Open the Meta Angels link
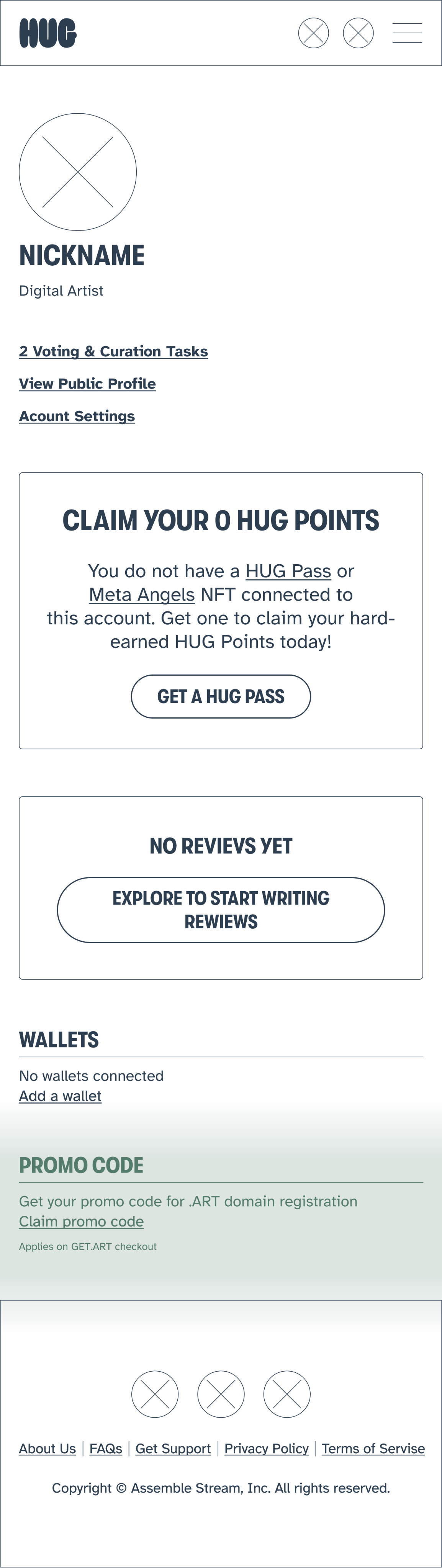The image size is (442, 1568). coord(141,595)
